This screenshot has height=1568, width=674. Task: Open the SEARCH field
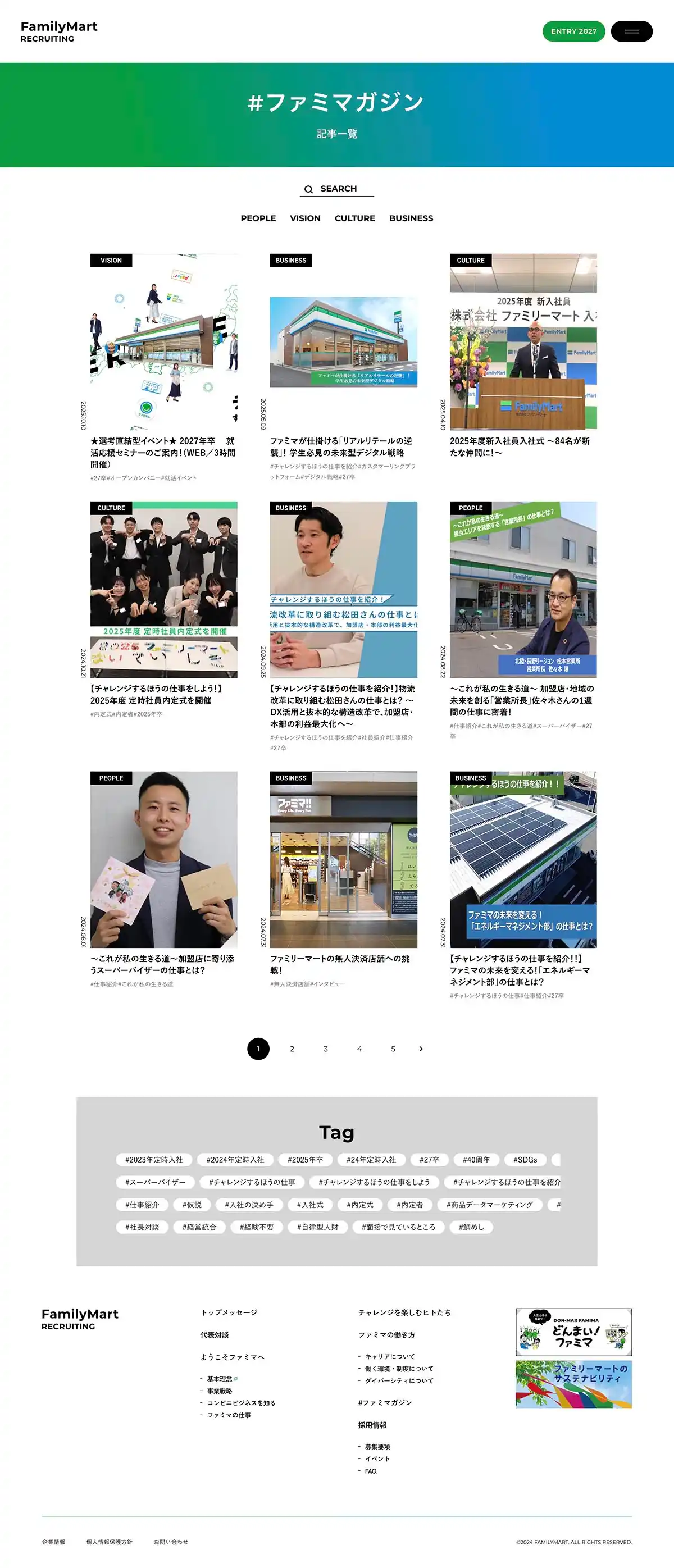click(x=336, y=189)
